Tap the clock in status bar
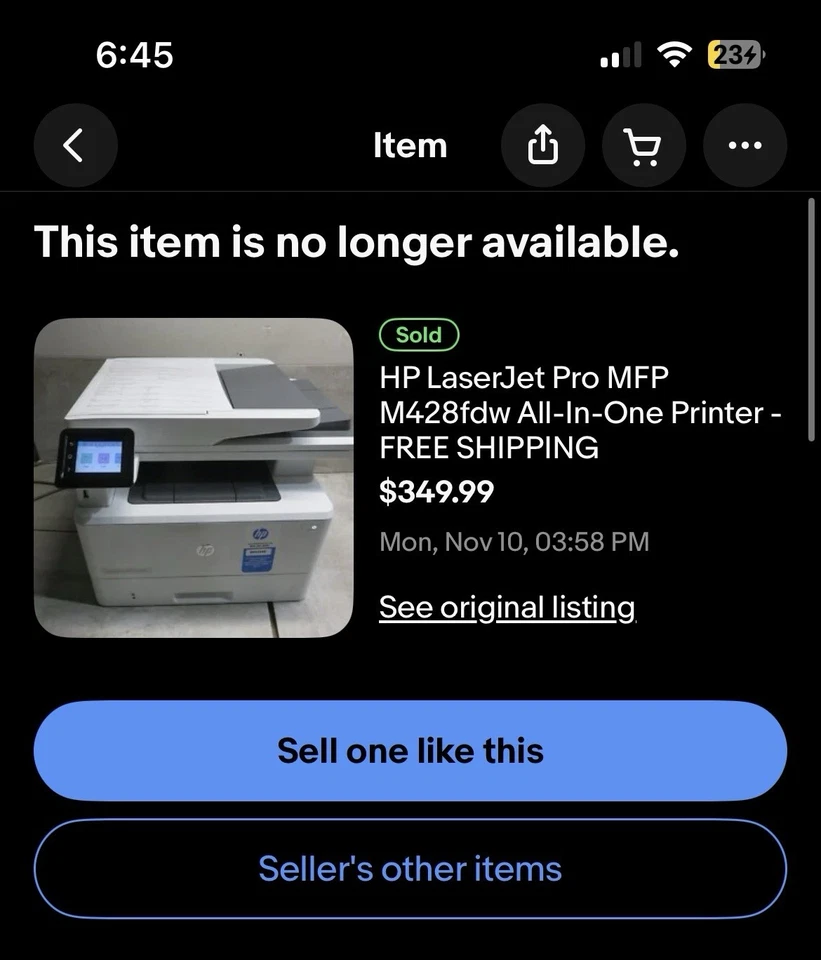Image resolution: width=821 pixels, height=960 pixels. click(135, 56)
